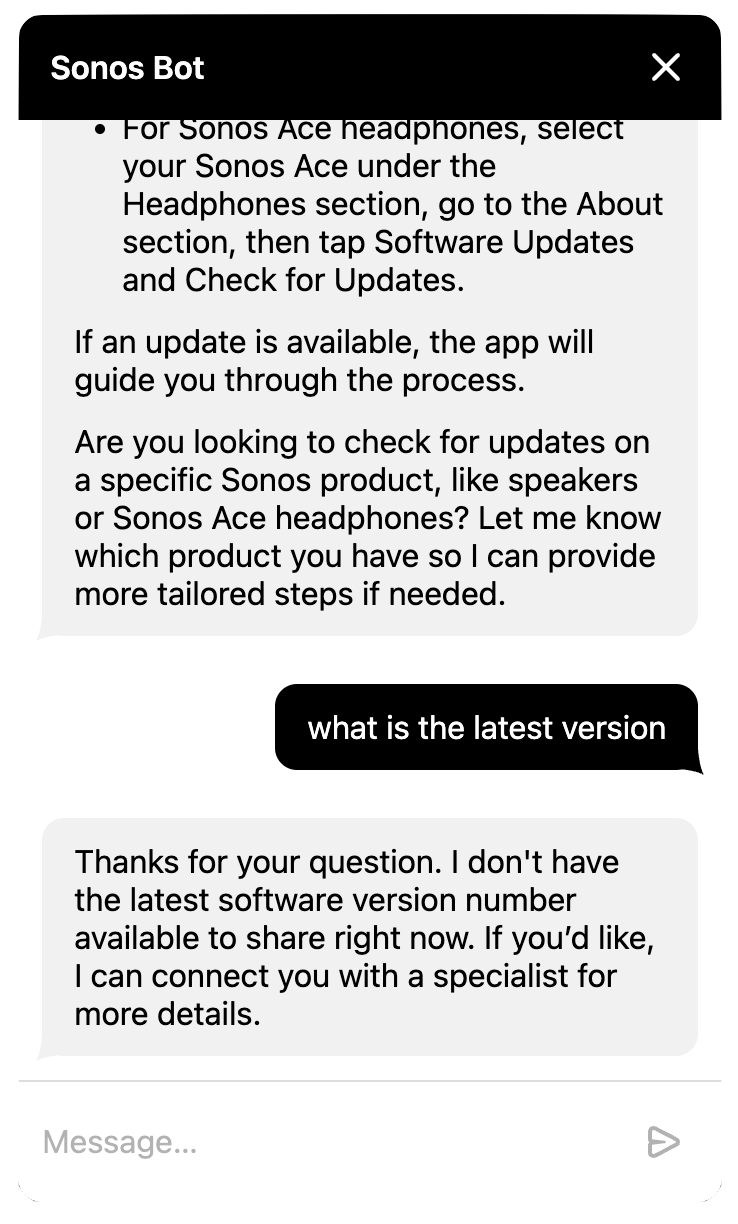
Task: Focus the Message input field
Action: [x=330, y=1142]
